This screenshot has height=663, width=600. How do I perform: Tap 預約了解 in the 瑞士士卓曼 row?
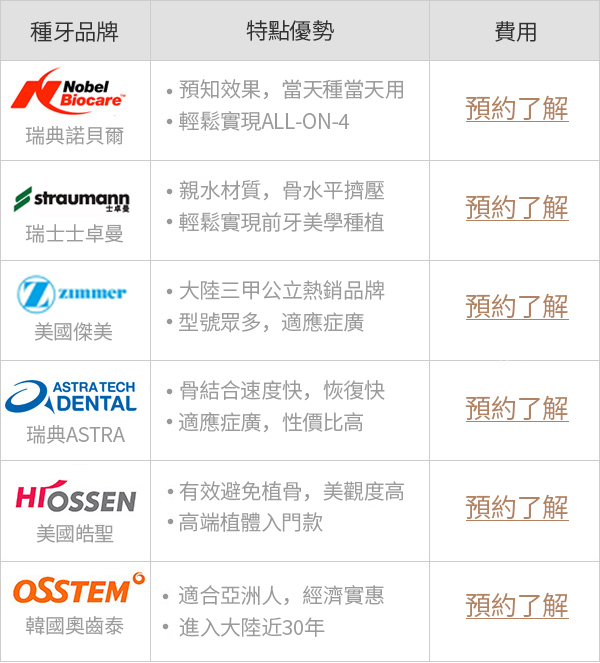[517, 208]
